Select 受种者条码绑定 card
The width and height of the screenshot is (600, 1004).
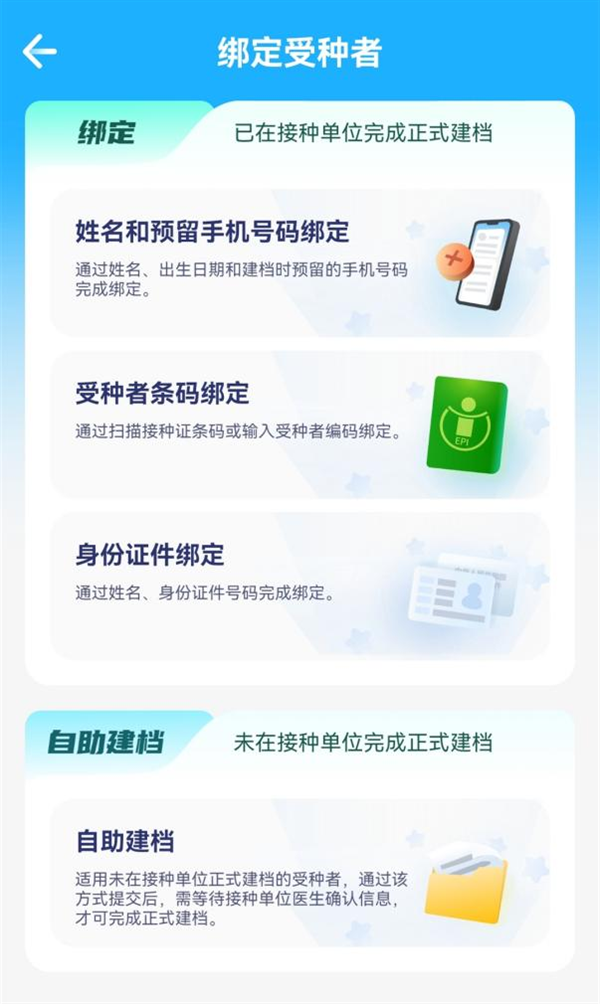click(x=300, y=424)
